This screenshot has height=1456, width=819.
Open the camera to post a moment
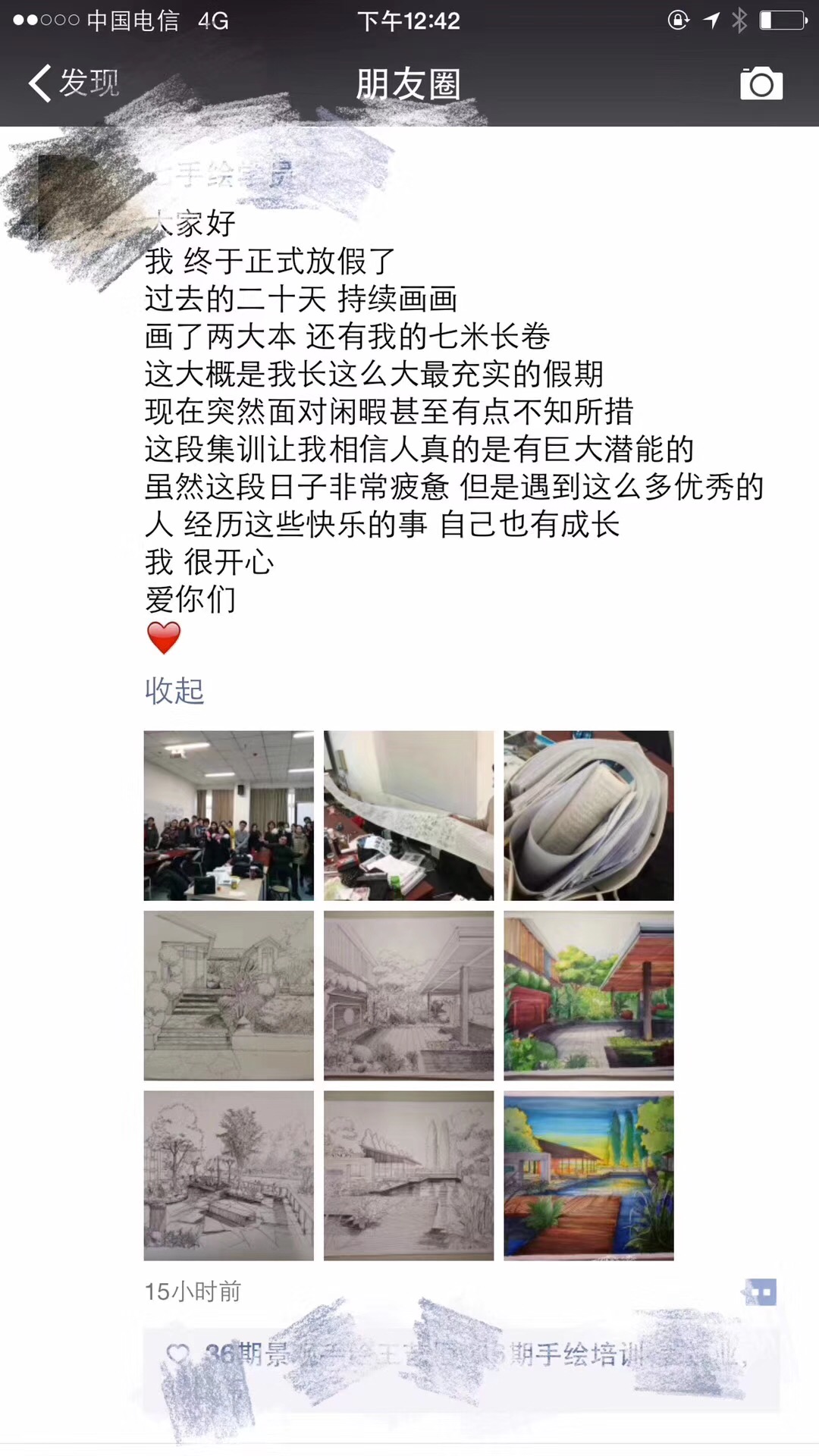pos(761,83)
